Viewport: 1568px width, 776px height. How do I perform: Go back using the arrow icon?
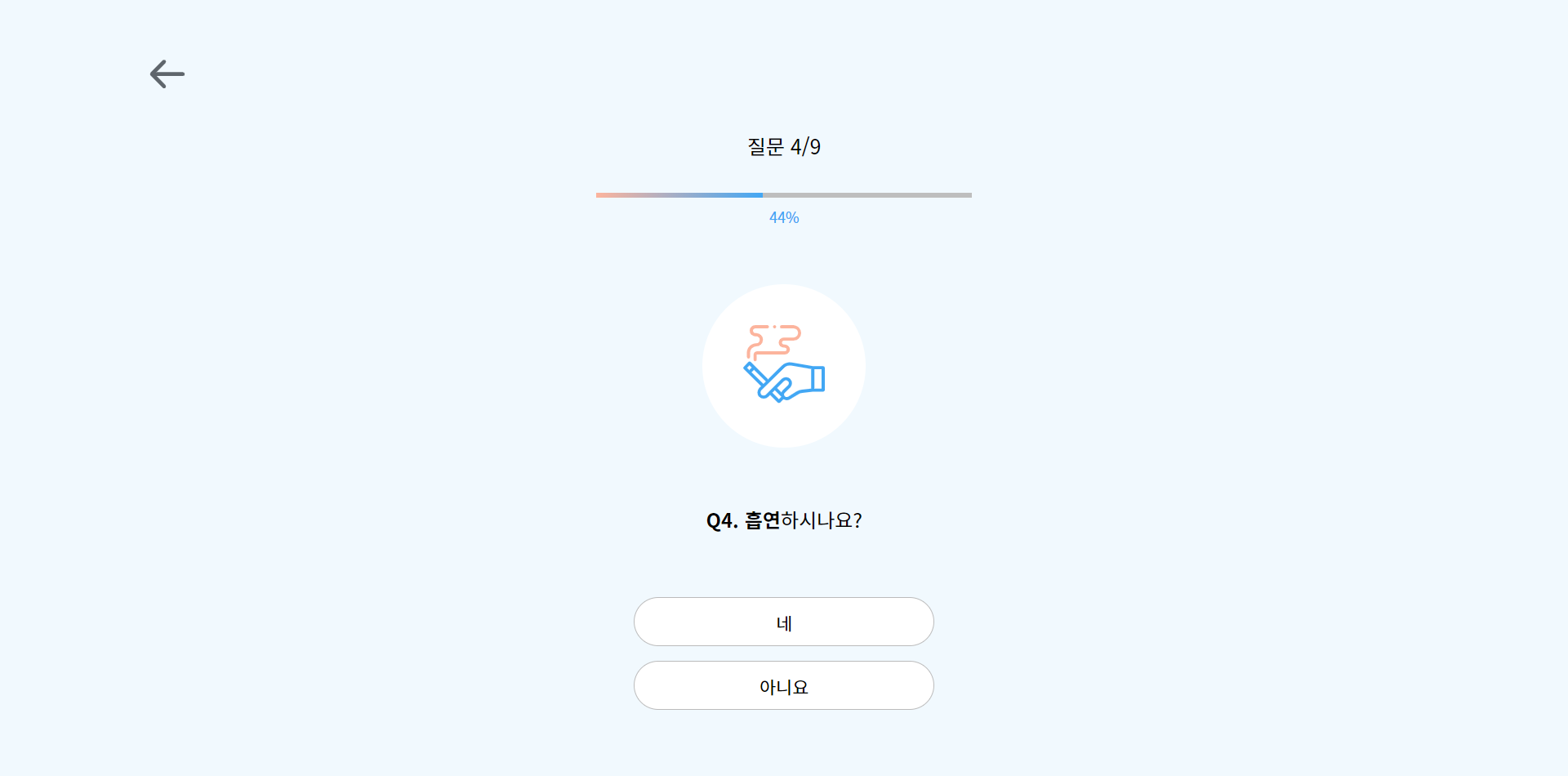(x=167, y=74)
